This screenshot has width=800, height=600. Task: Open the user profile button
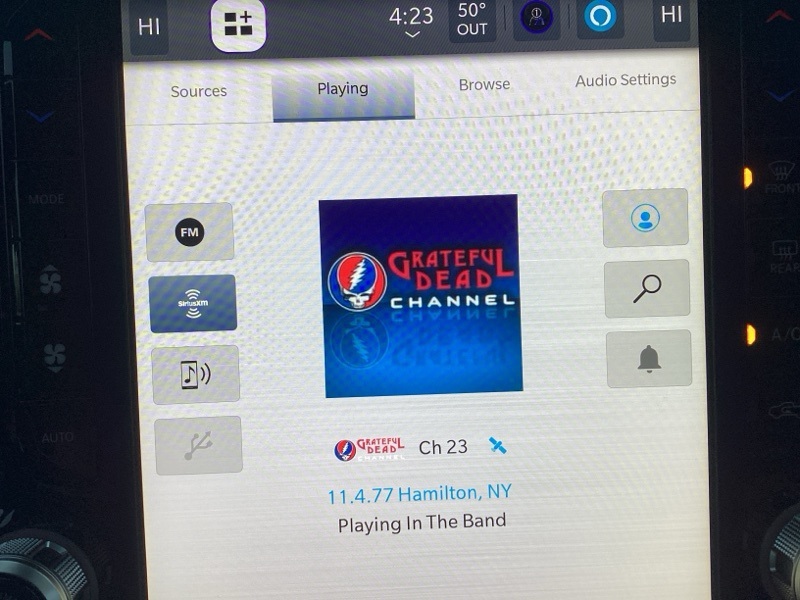click(x=645, y=218)
